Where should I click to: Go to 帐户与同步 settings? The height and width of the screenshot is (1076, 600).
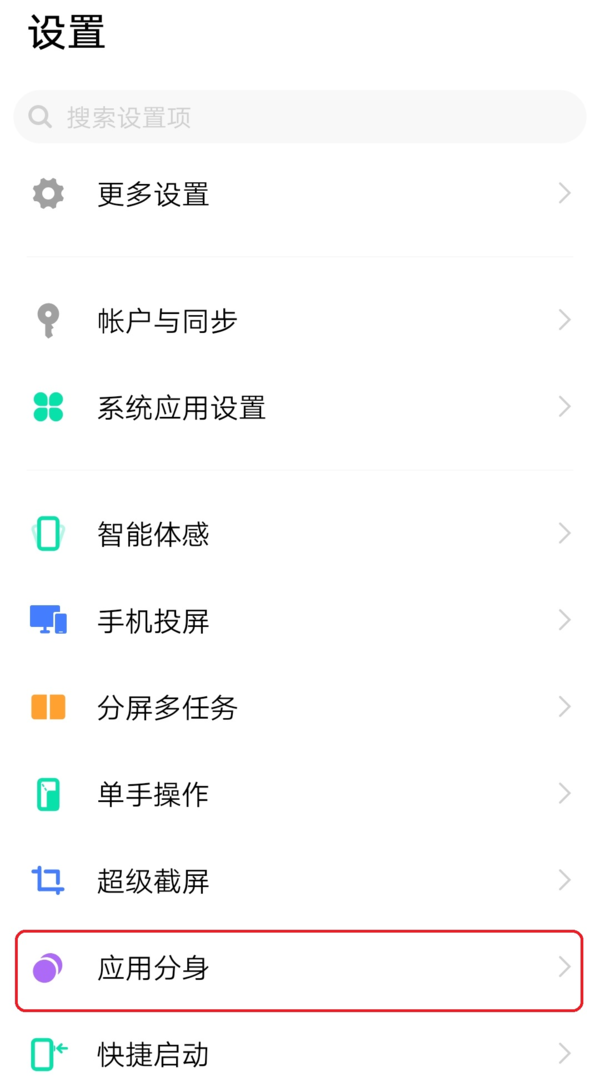tap(300, 321)
